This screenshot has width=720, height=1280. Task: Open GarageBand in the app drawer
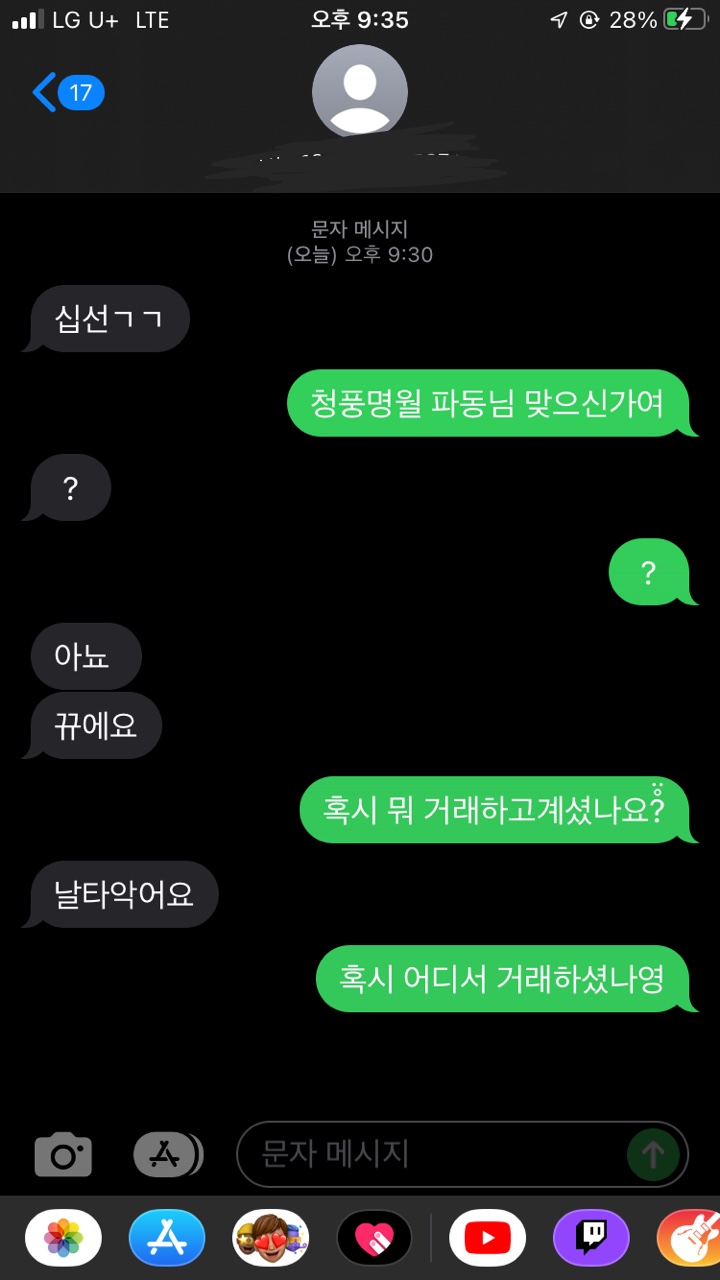[692, 1238]
